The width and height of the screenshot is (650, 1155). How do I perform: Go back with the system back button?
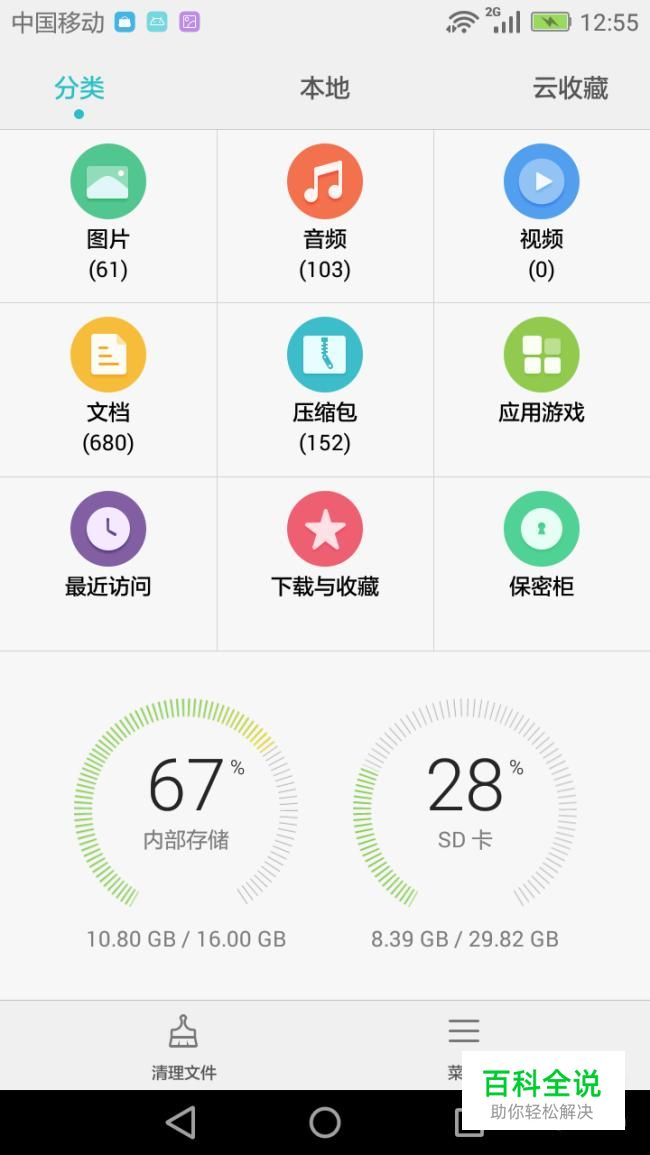181,1123
